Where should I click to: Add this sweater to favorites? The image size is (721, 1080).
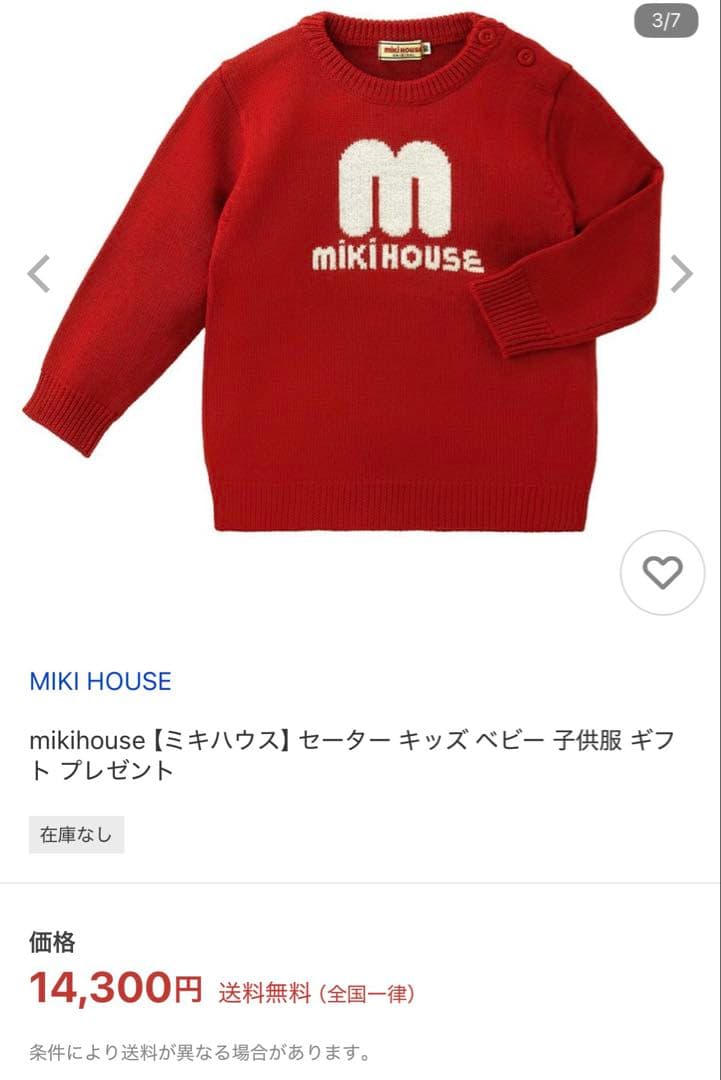click(662, 572)
